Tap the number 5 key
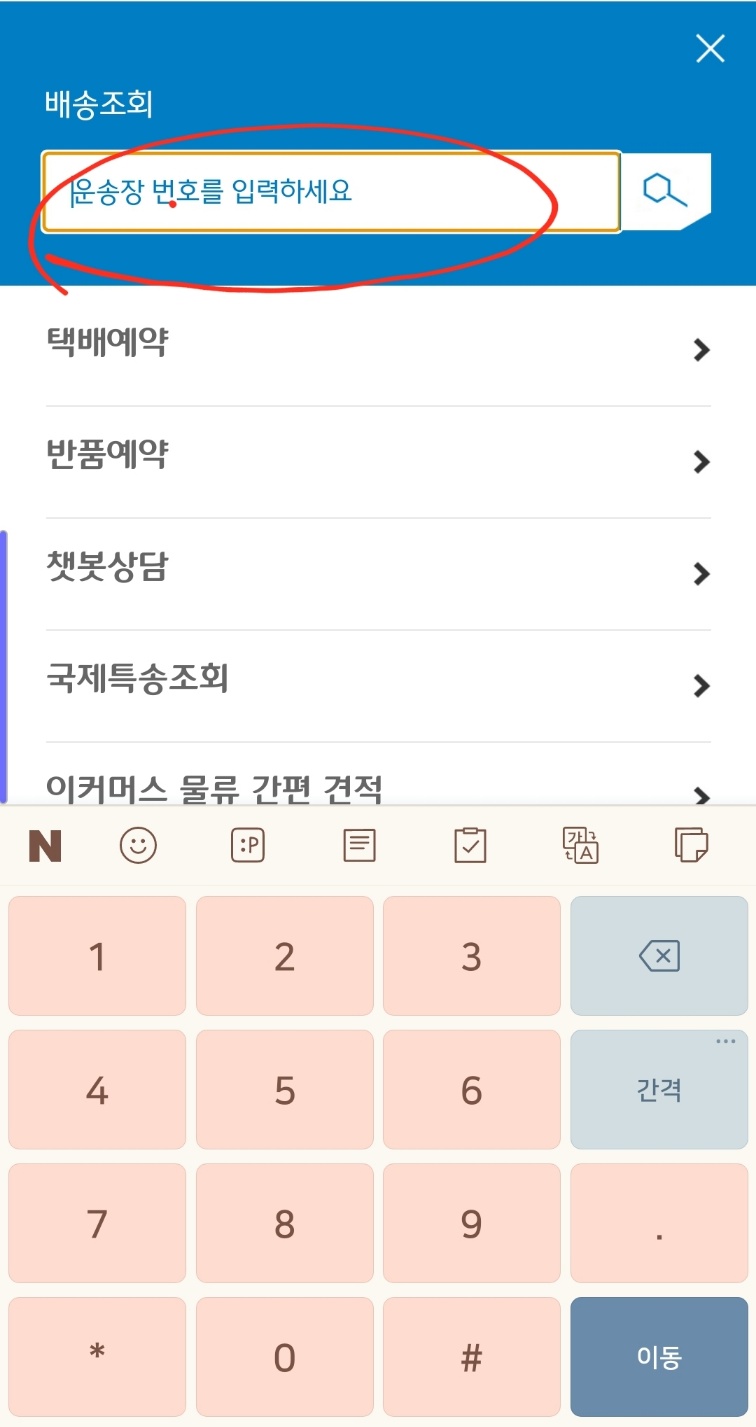The width and height of the screenshot is (756, 1427). pos(284,1089)
